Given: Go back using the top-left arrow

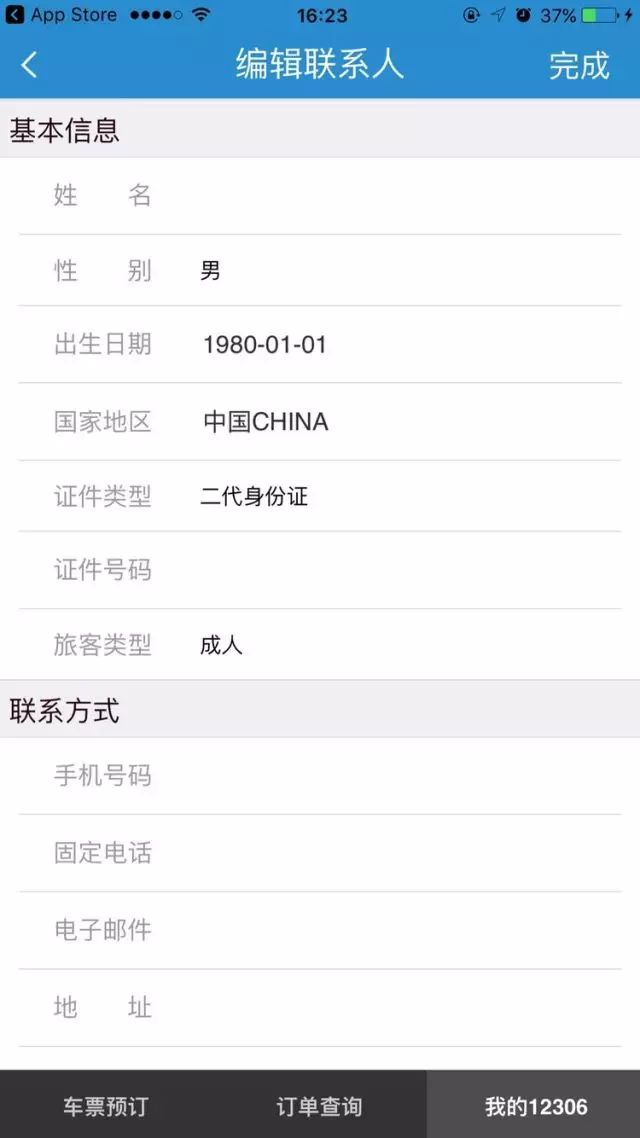Looking at the screenshot, I should pyautogui.click(x=29, y=65).
